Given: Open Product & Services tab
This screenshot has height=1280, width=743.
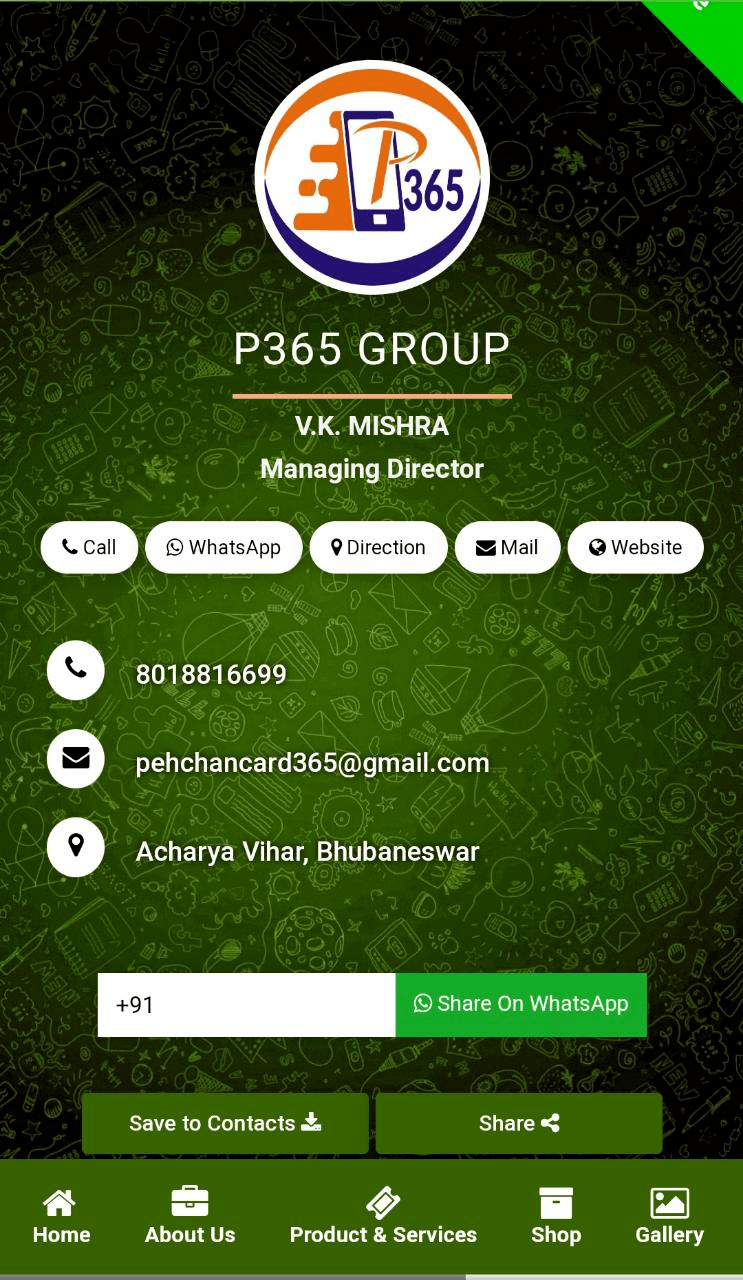Looking at the screenshot, I should [383, 1216].
